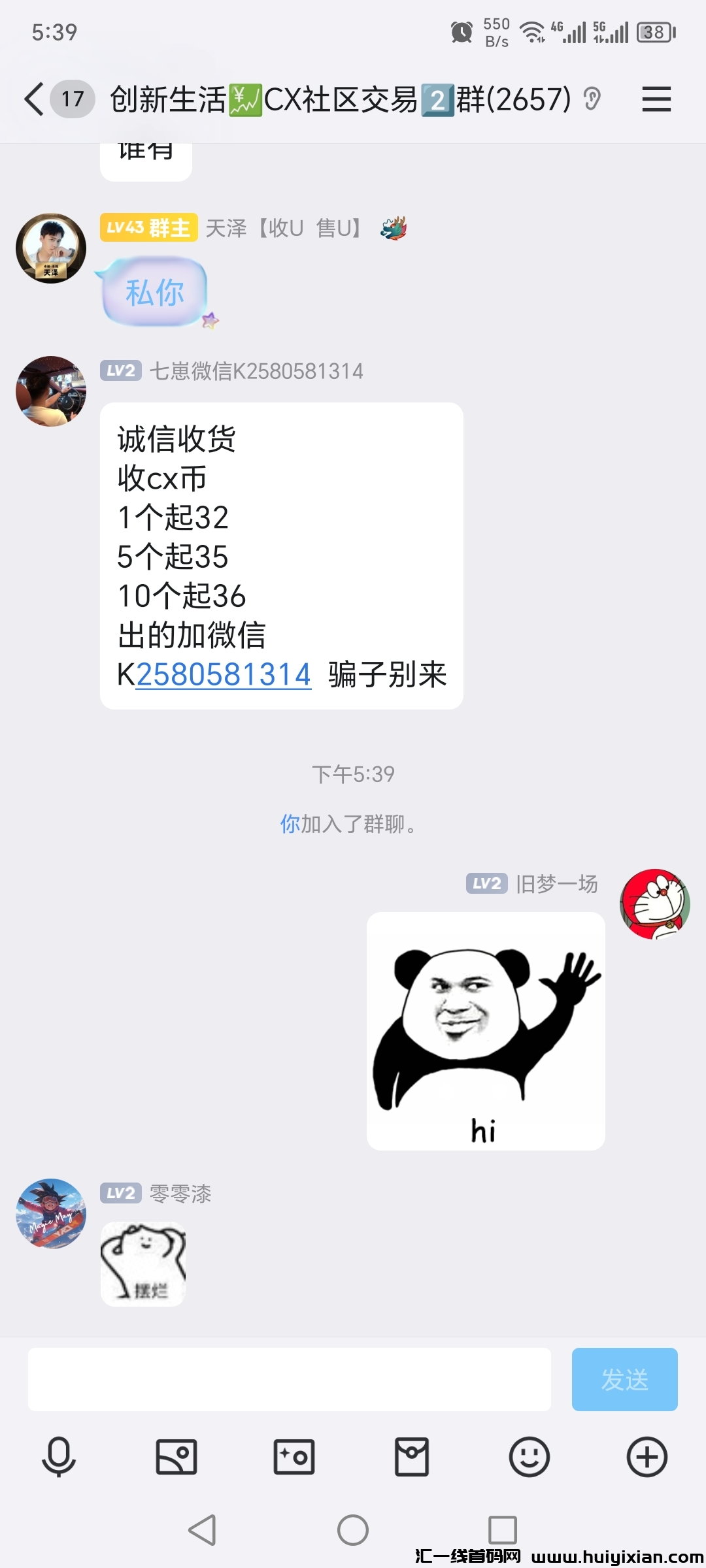
Task: Open the photo gallery picker icon
Action: pos(175,1456)
